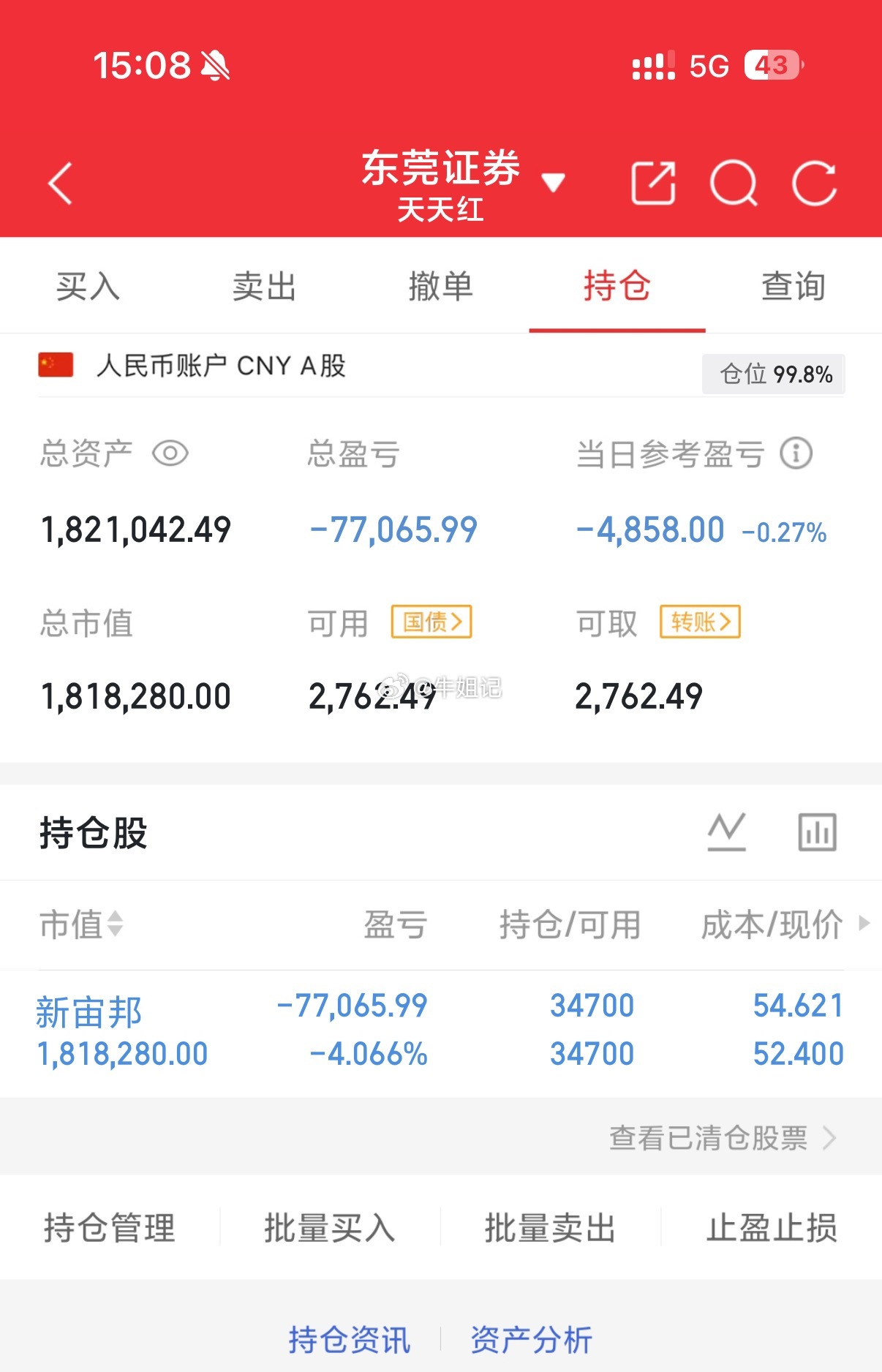Viewport: 882px width, 1372px height.
Task: Switch holdings to bar chart view icon
Action: [x=817, y=831]
